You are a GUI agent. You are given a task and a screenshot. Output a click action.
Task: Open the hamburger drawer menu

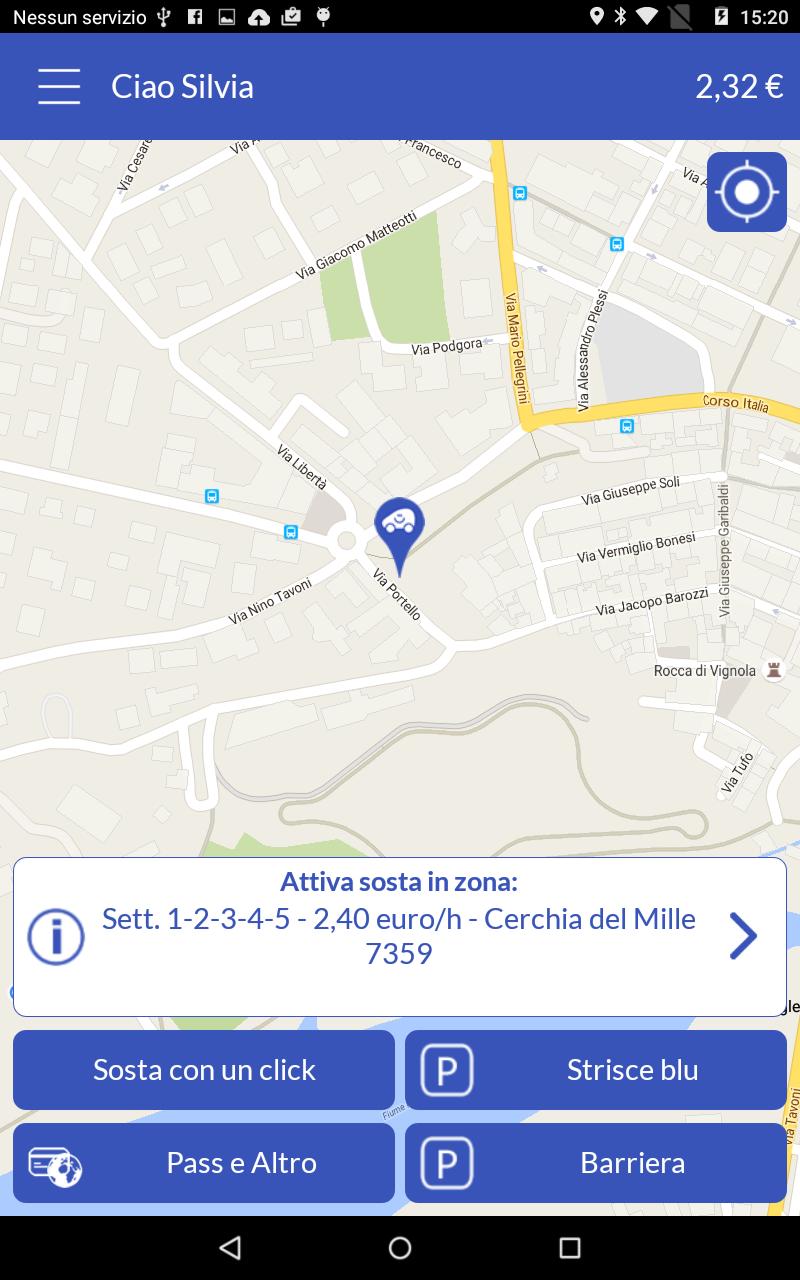coord(59,86)
